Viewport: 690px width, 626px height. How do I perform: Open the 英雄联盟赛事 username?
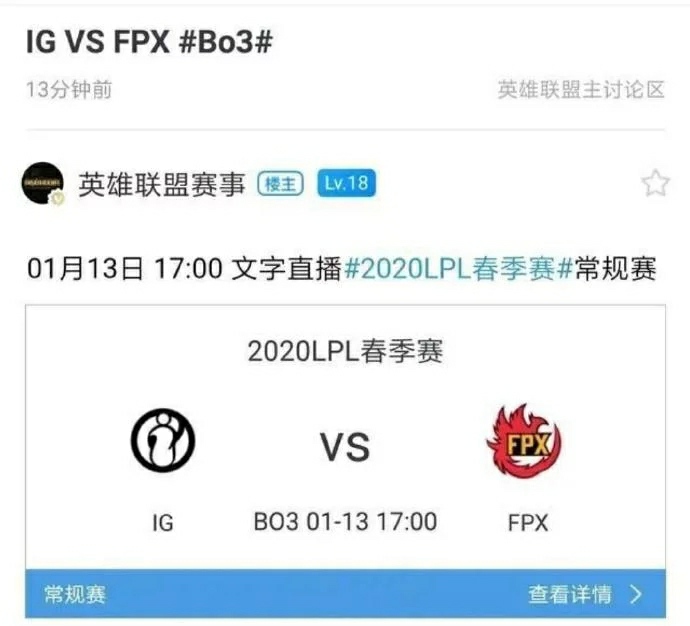click(x=162, y=184)
